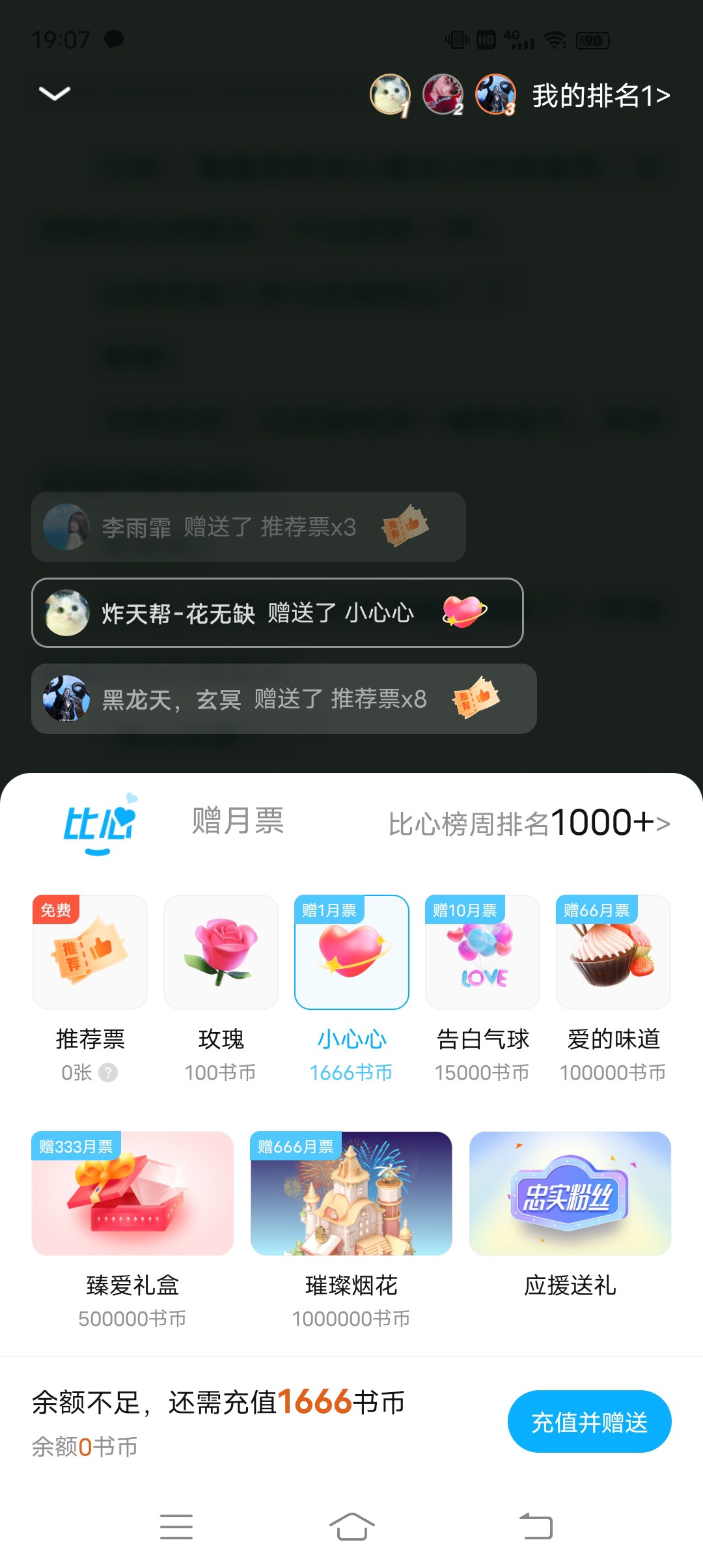Tap 充值并赠送 to recharge and send
The image size is (703, 1568).
pyautogui.click(x=589, y=1421)
